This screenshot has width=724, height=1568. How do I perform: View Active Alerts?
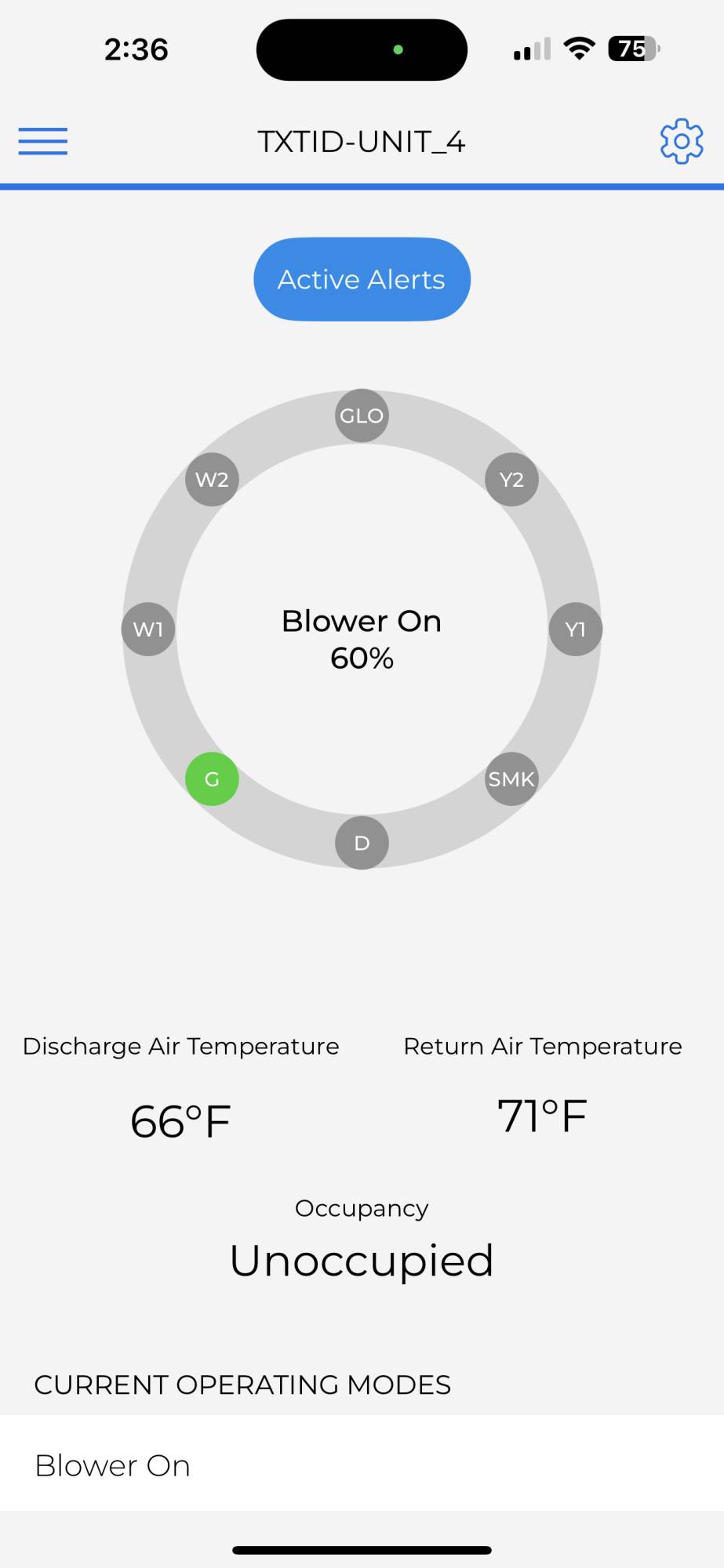tap(362, 279)
